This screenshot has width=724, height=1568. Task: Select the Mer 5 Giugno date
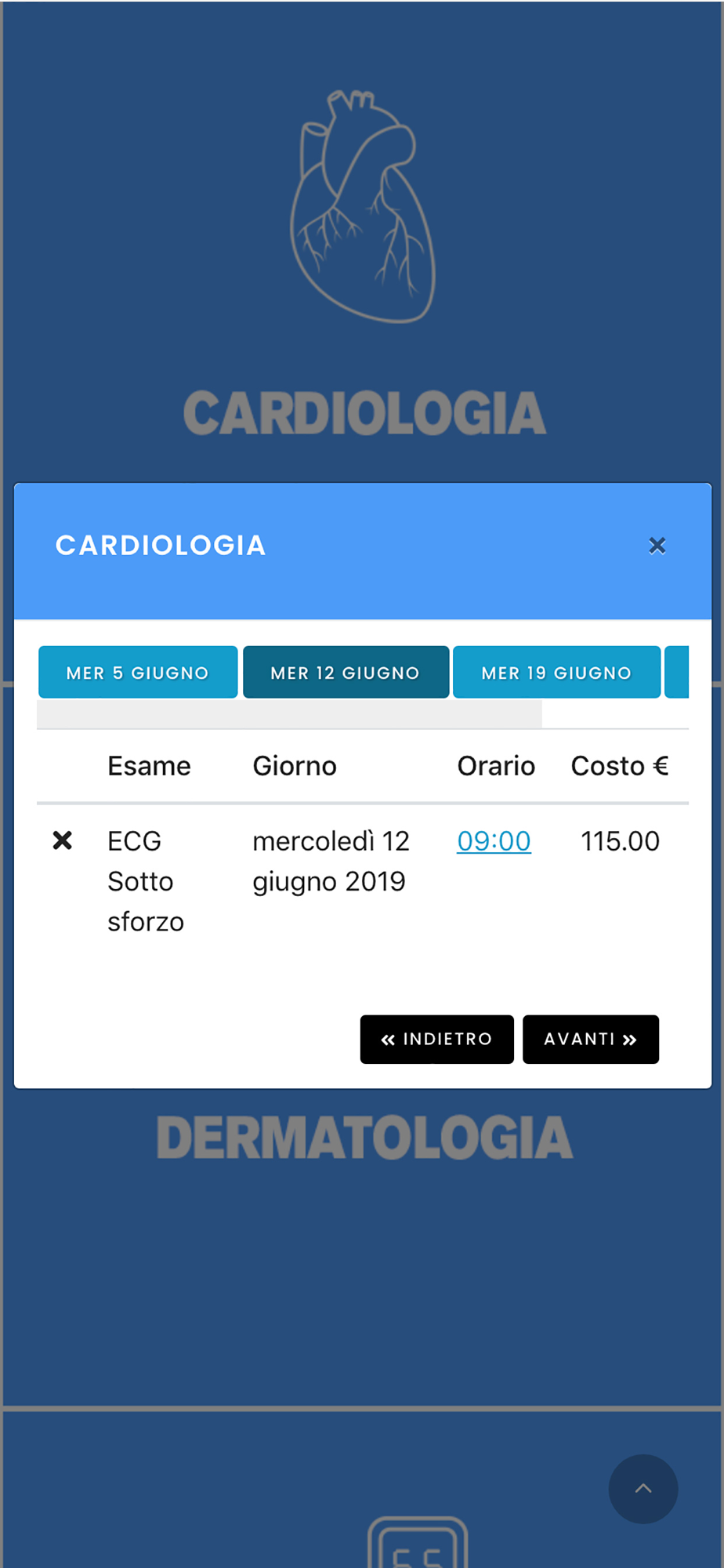tap(138, 672)
